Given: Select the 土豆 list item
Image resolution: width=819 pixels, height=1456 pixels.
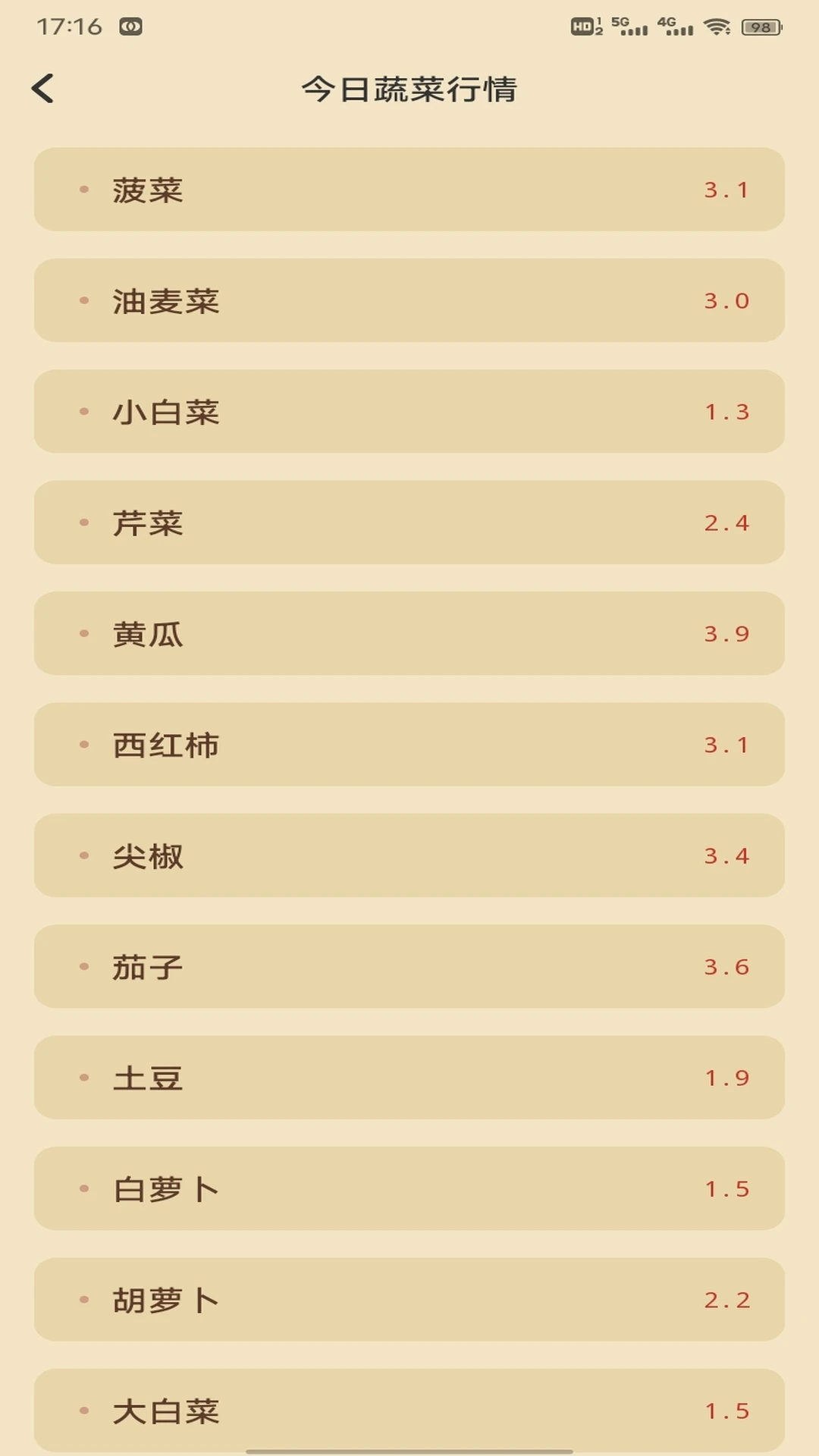Looking at the screenshot, I should [409, 1077].
